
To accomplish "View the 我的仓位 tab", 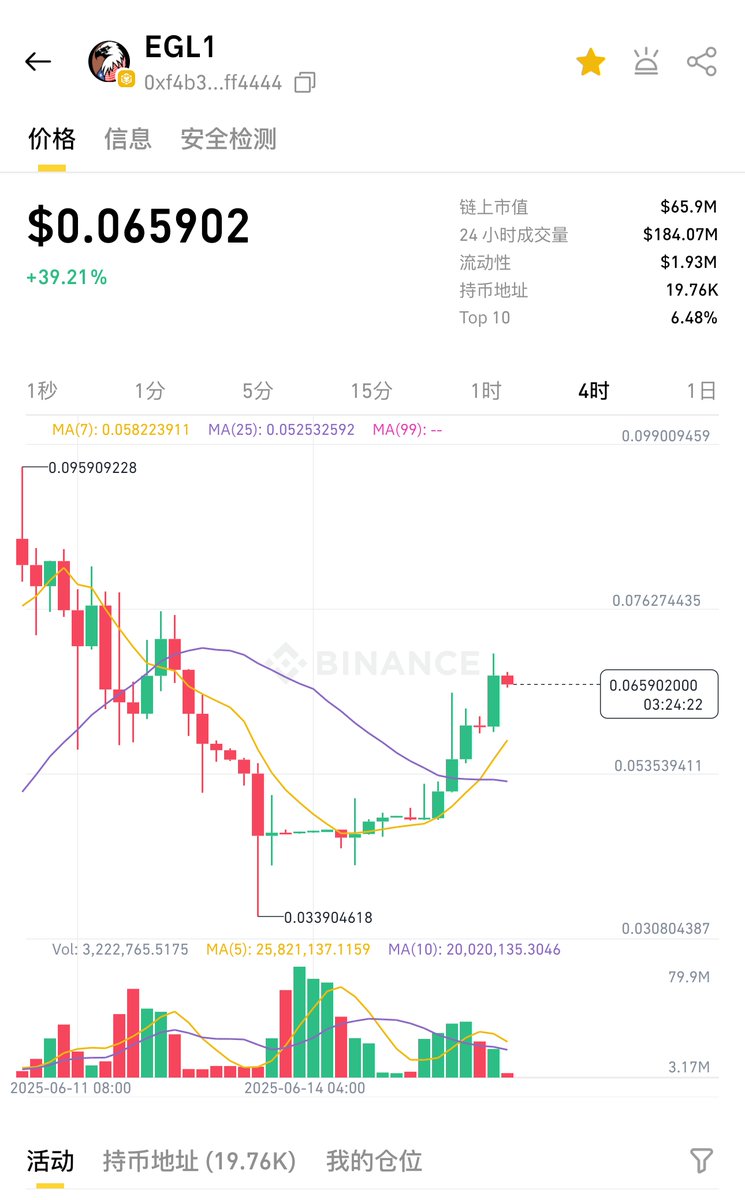I will tap(374, 1161).
